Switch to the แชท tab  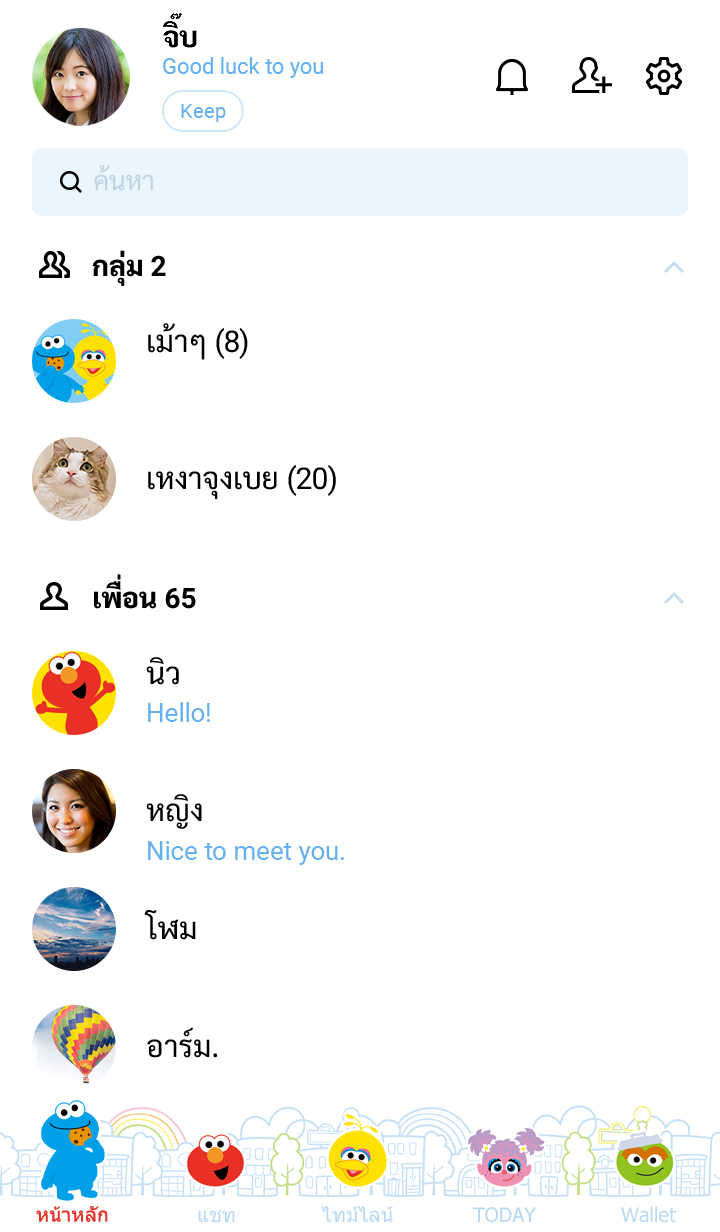pos(216,1178)
